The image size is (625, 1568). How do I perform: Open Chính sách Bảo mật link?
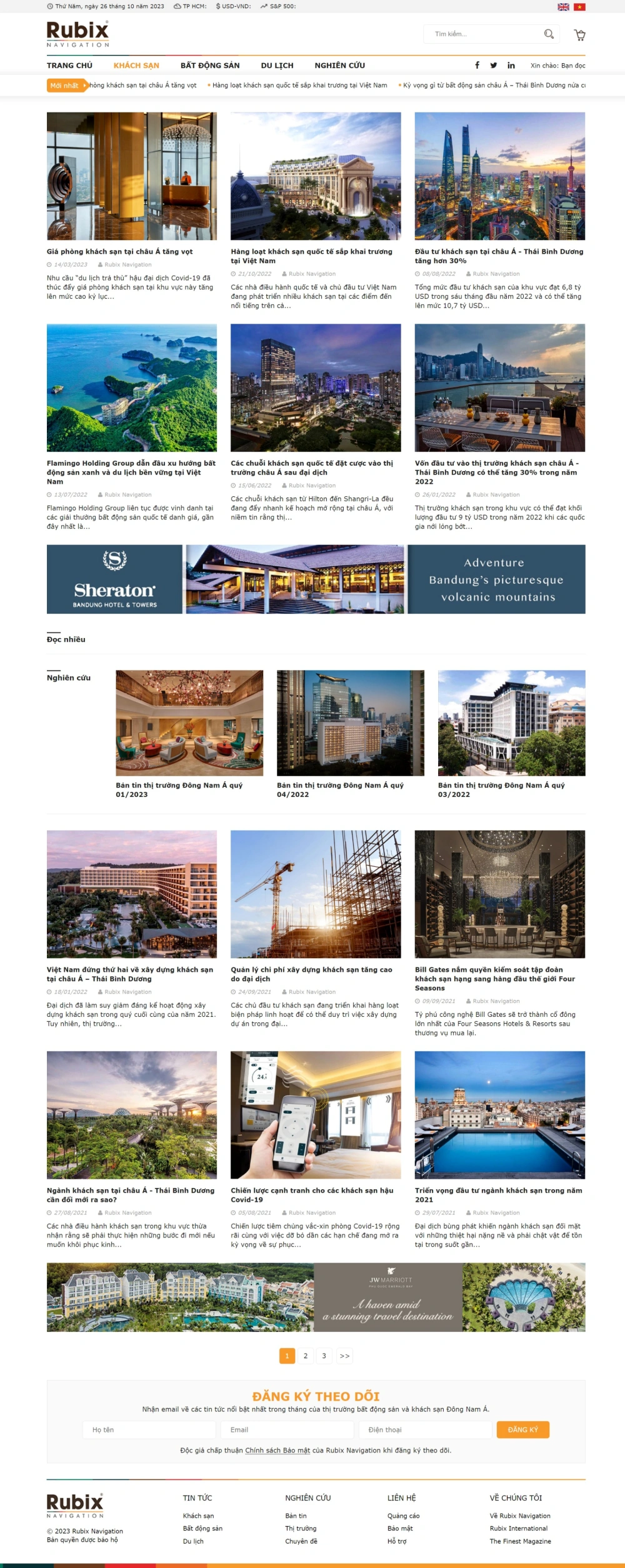point(277,1451)
